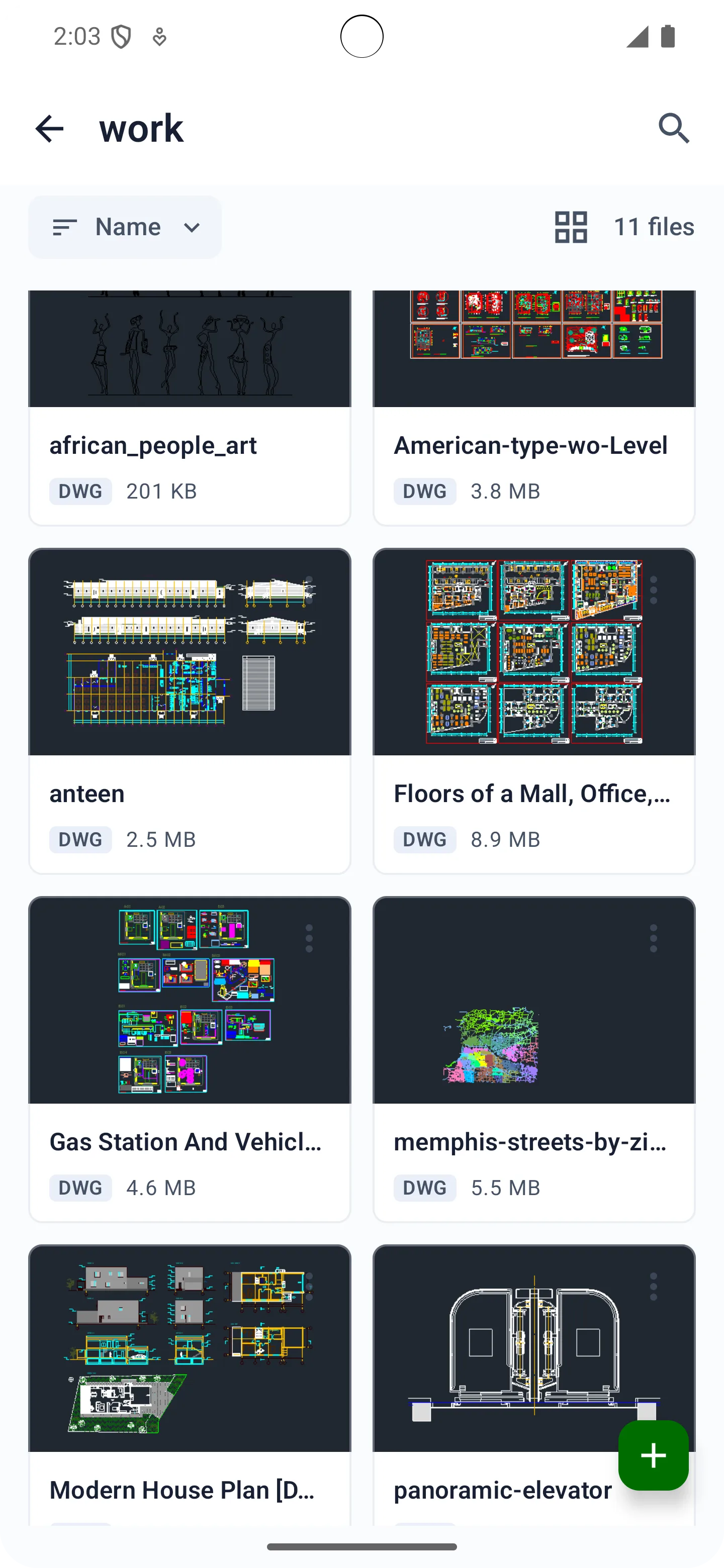Open more options for Floors of a Mall
This screenshot has width=724, height=1568.
[654, 591]
